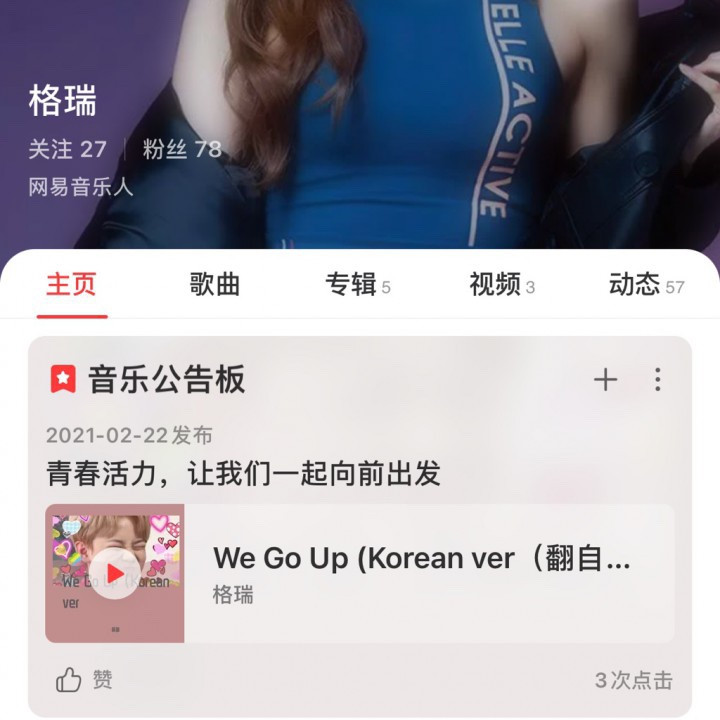Tap the 主页 tab
Screen dimensions: 720x720
click(x=71, y=285)
